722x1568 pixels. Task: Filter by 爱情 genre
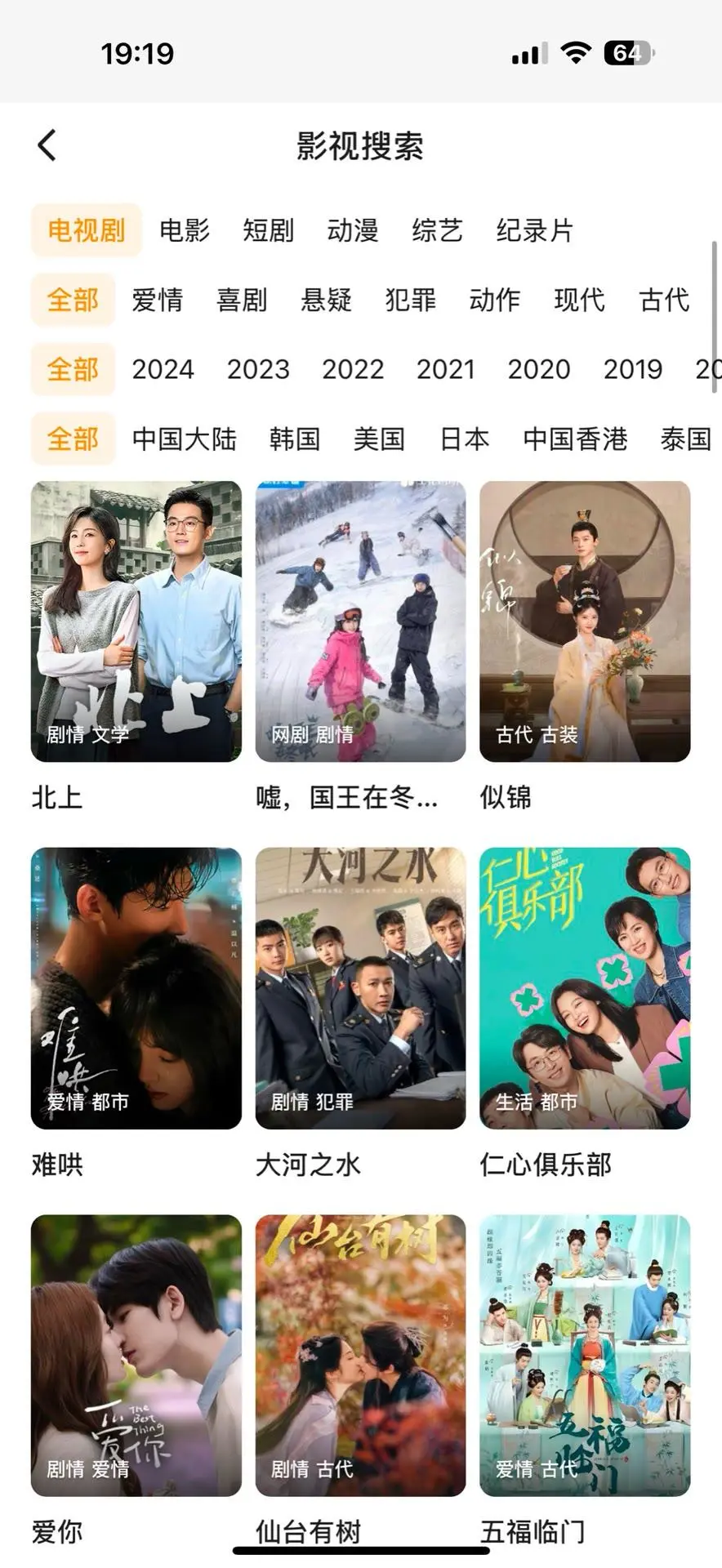158,300
